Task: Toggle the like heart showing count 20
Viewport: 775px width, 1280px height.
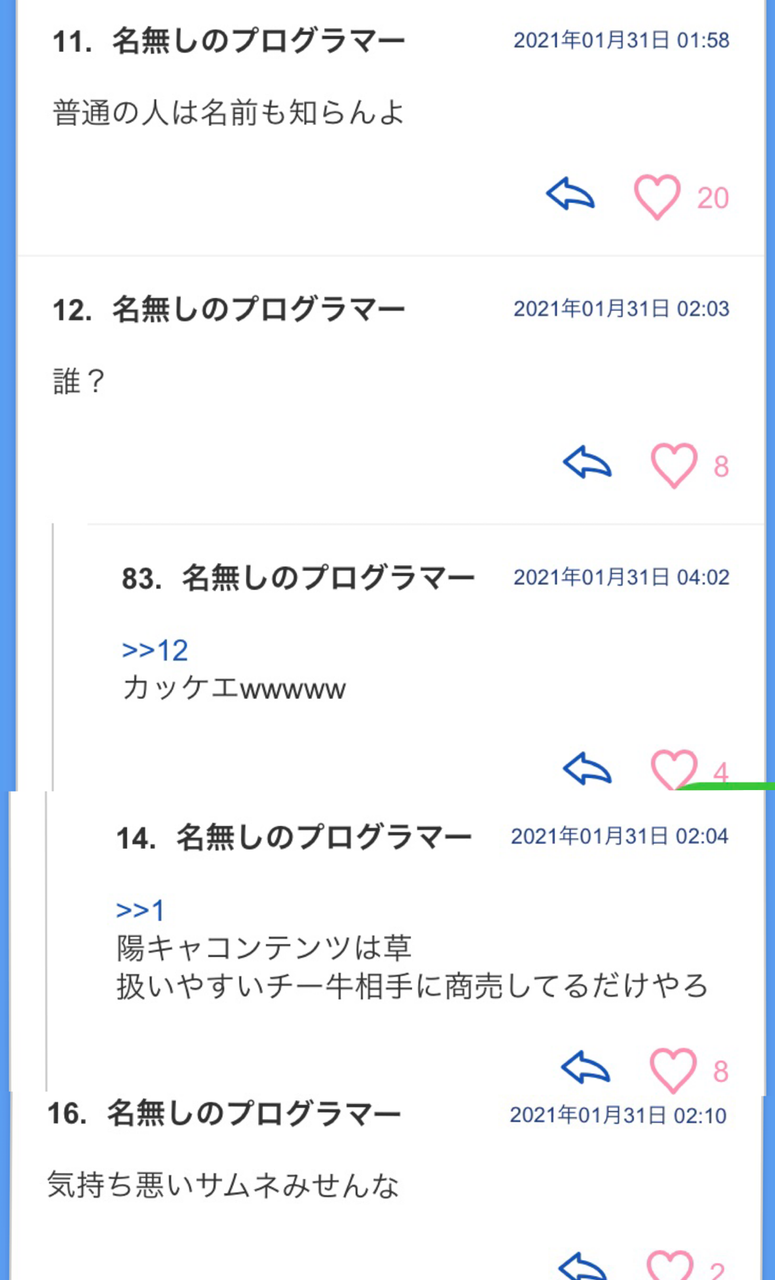Action: tap(656, 196)
